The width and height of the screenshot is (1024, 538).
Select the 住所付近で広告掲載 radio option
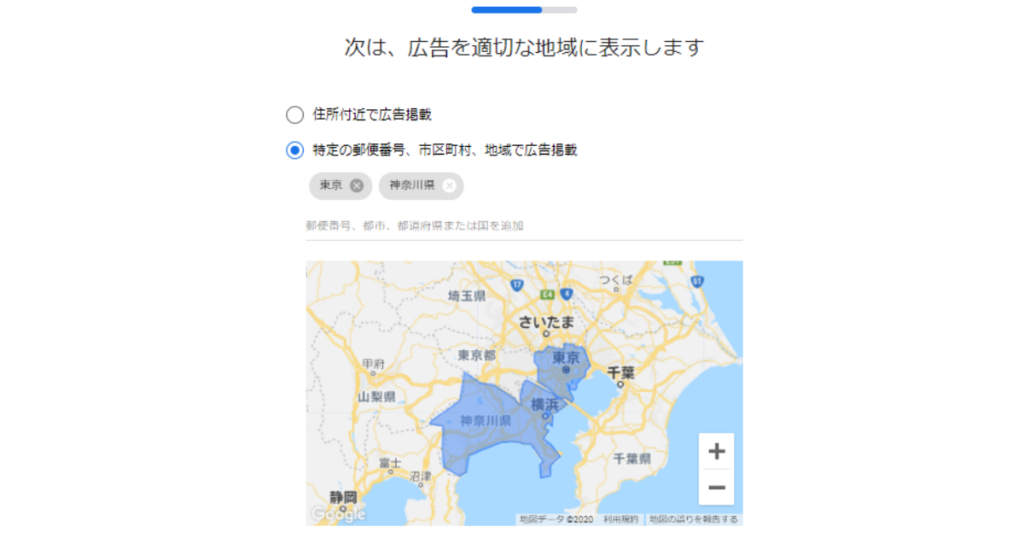tap(295, 115)
